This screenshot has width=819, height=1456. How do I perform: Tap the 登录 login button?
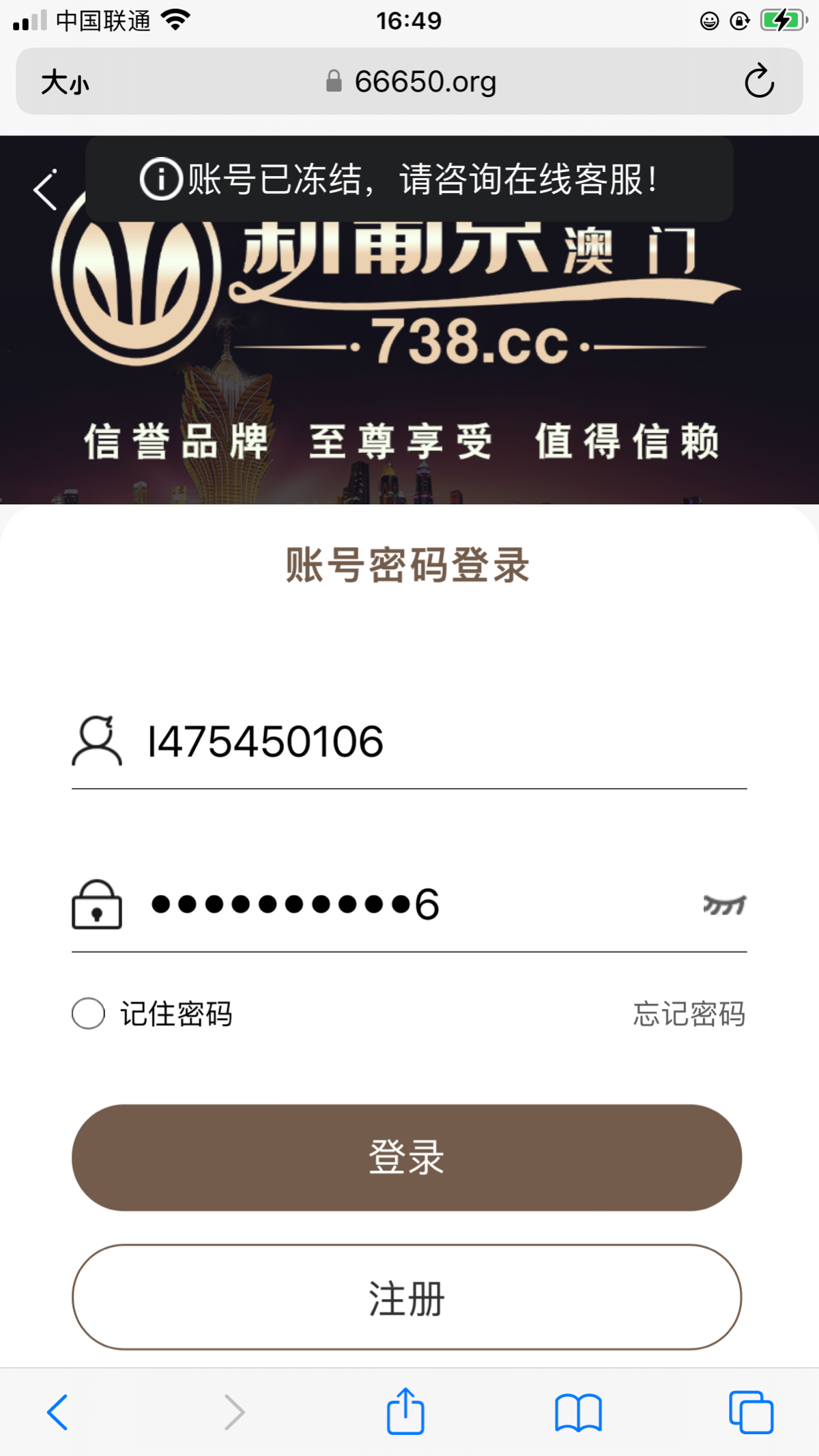point(407,1157)
